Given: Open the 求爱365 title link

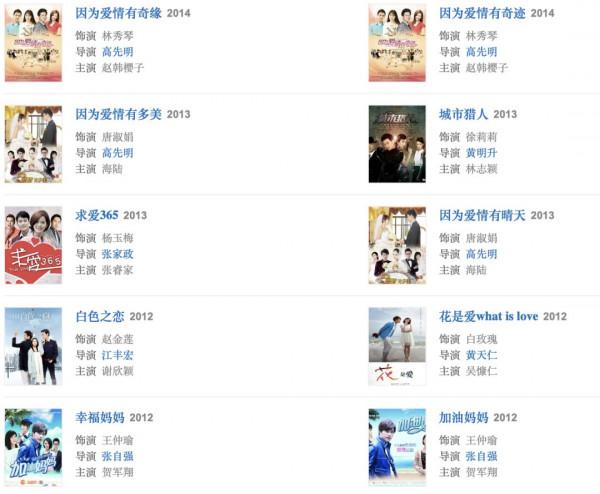Looking at the screenshot, I should point(97,216).
